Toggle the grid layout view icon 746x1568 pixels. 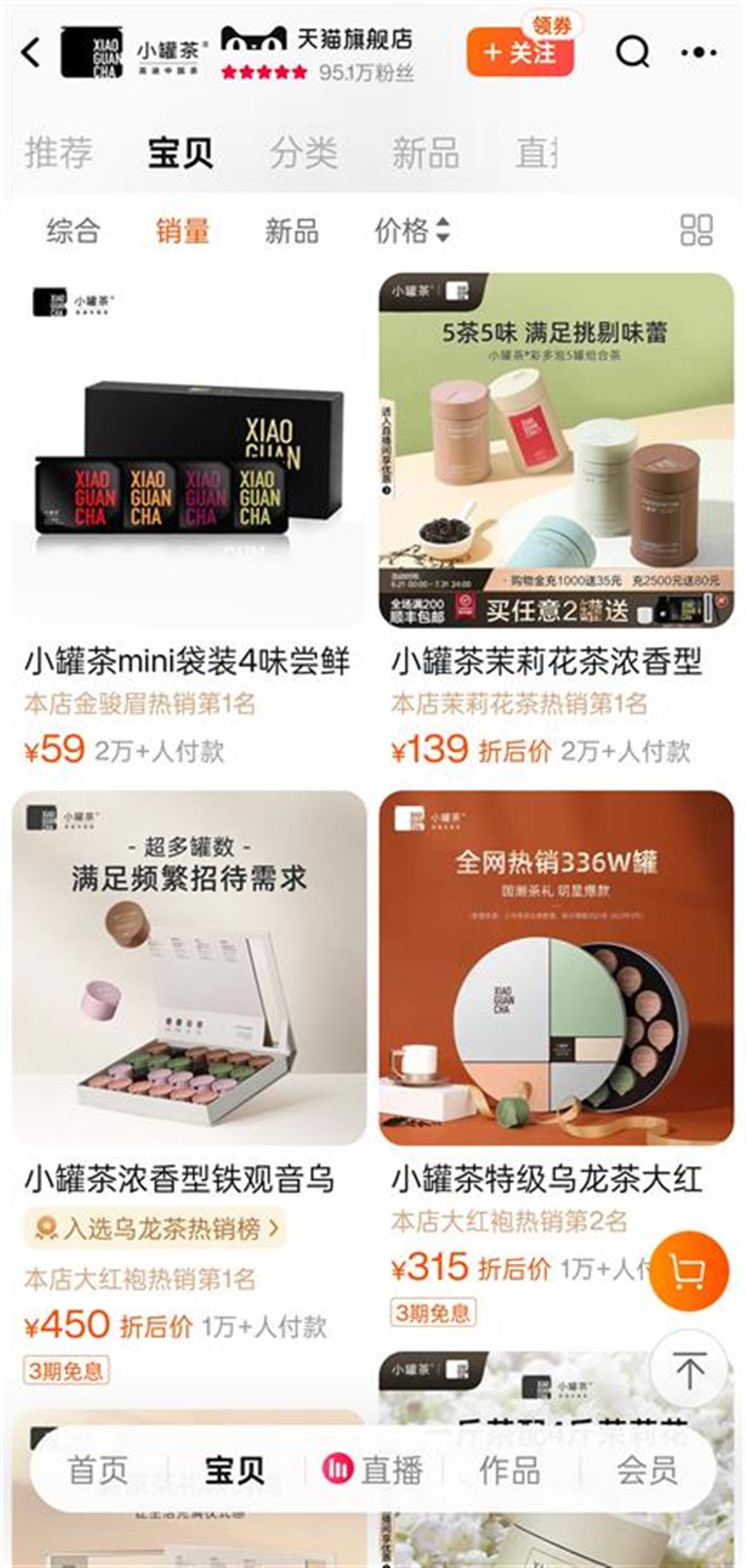(696, 231)
